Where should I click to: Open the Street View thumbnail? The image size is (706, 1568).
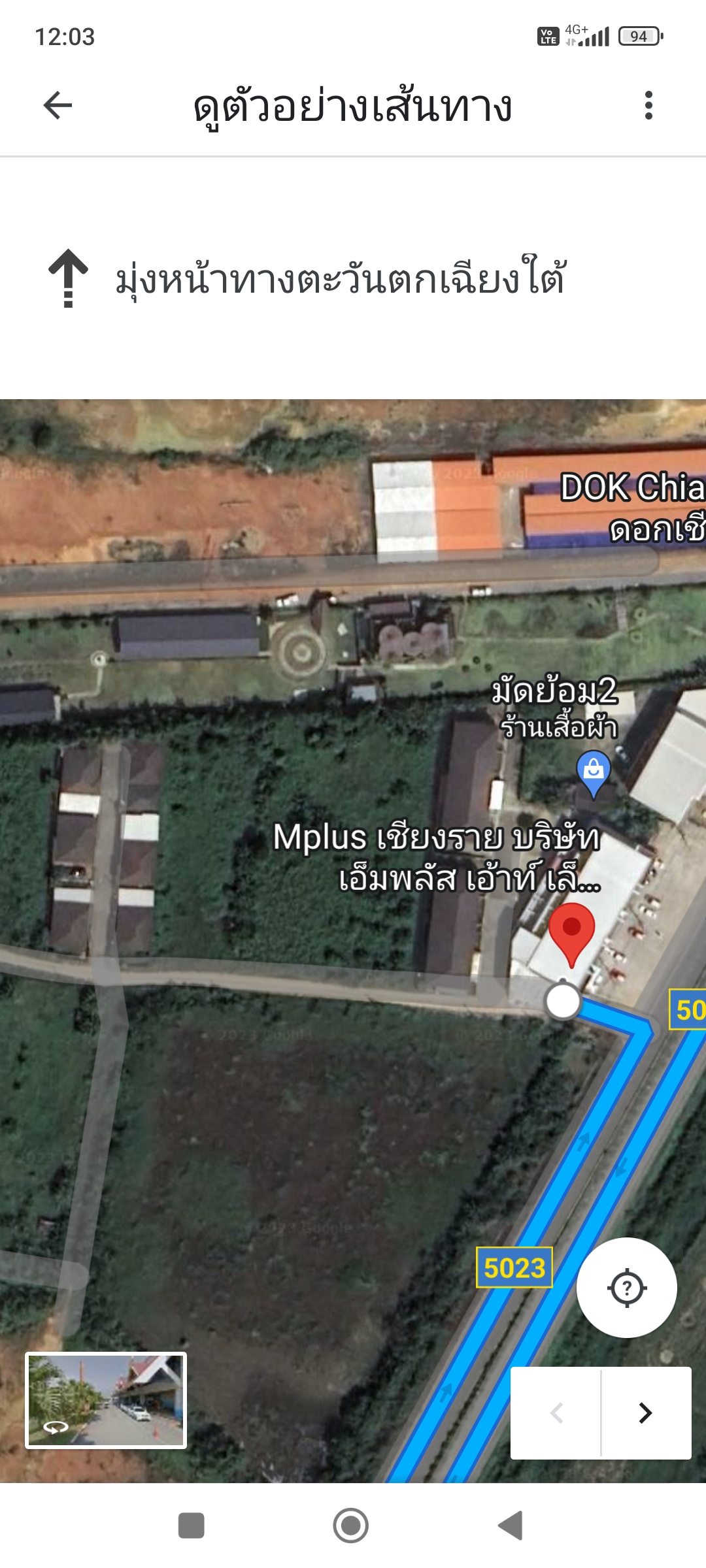pos(106,1400)
